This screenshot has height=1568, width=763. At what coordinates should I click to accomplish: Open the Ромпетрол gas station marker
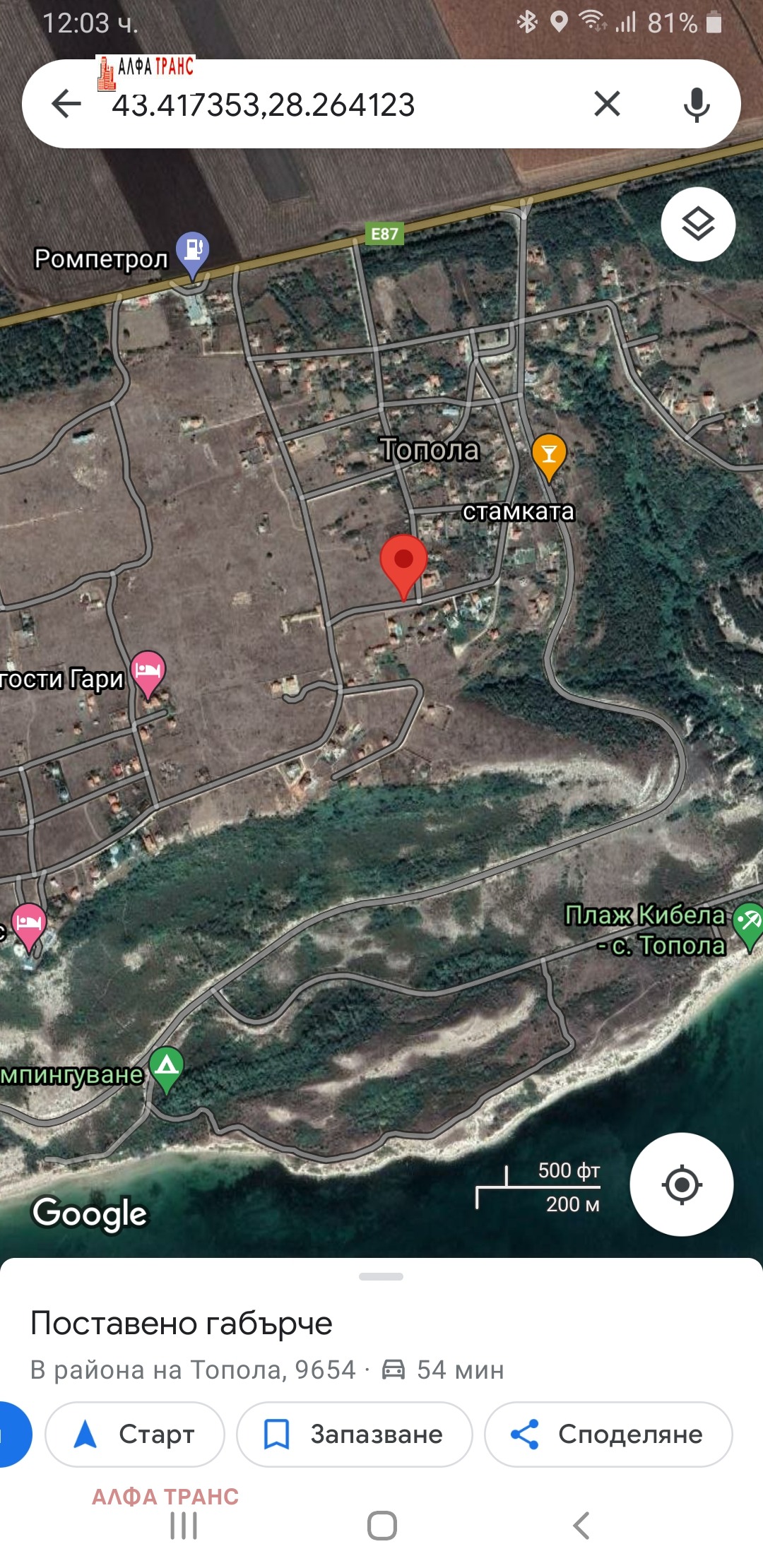point(193,252)
